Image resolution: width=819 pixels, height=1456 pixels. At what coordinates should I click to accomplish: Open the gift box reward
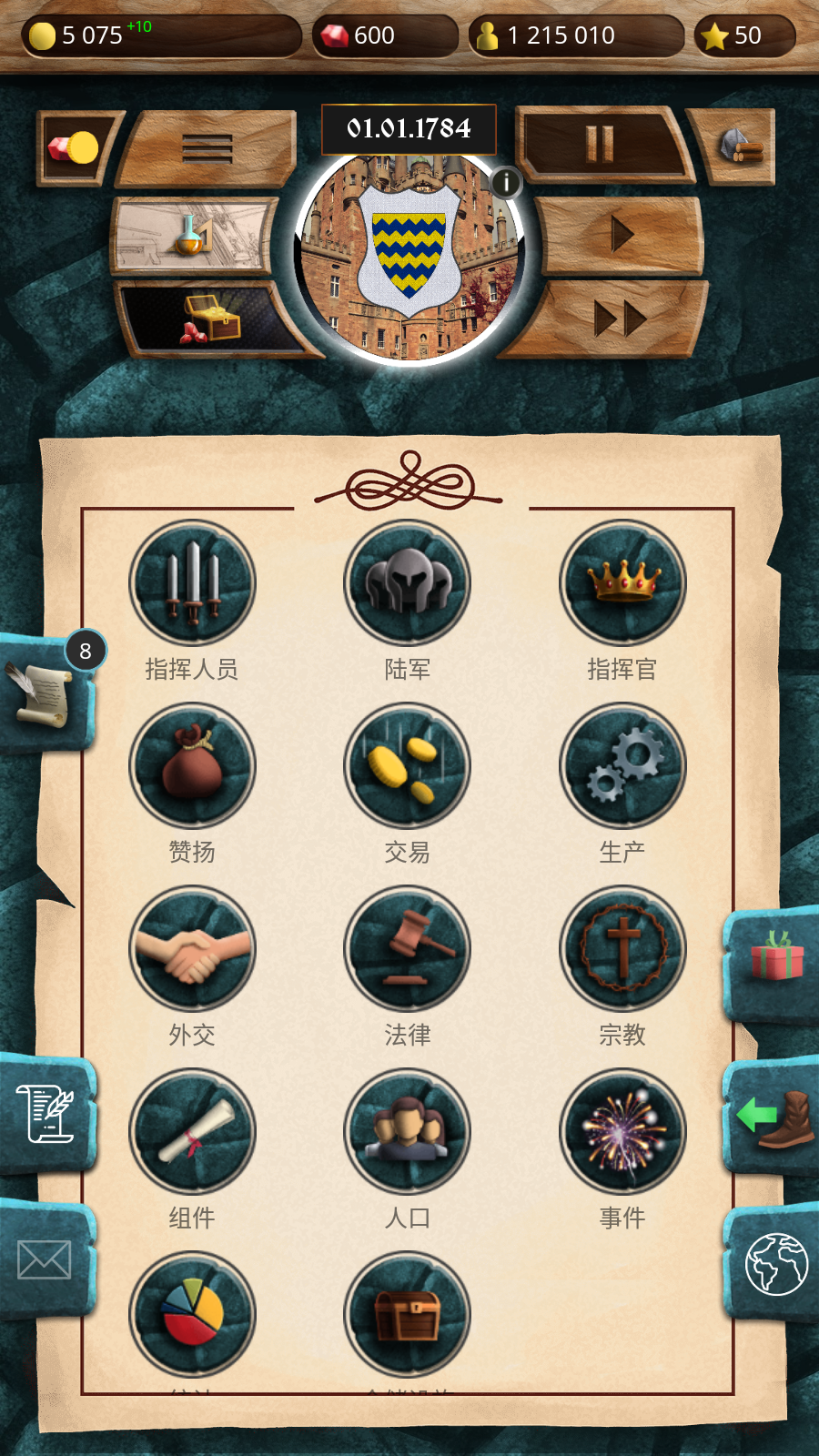coord(775,960)
